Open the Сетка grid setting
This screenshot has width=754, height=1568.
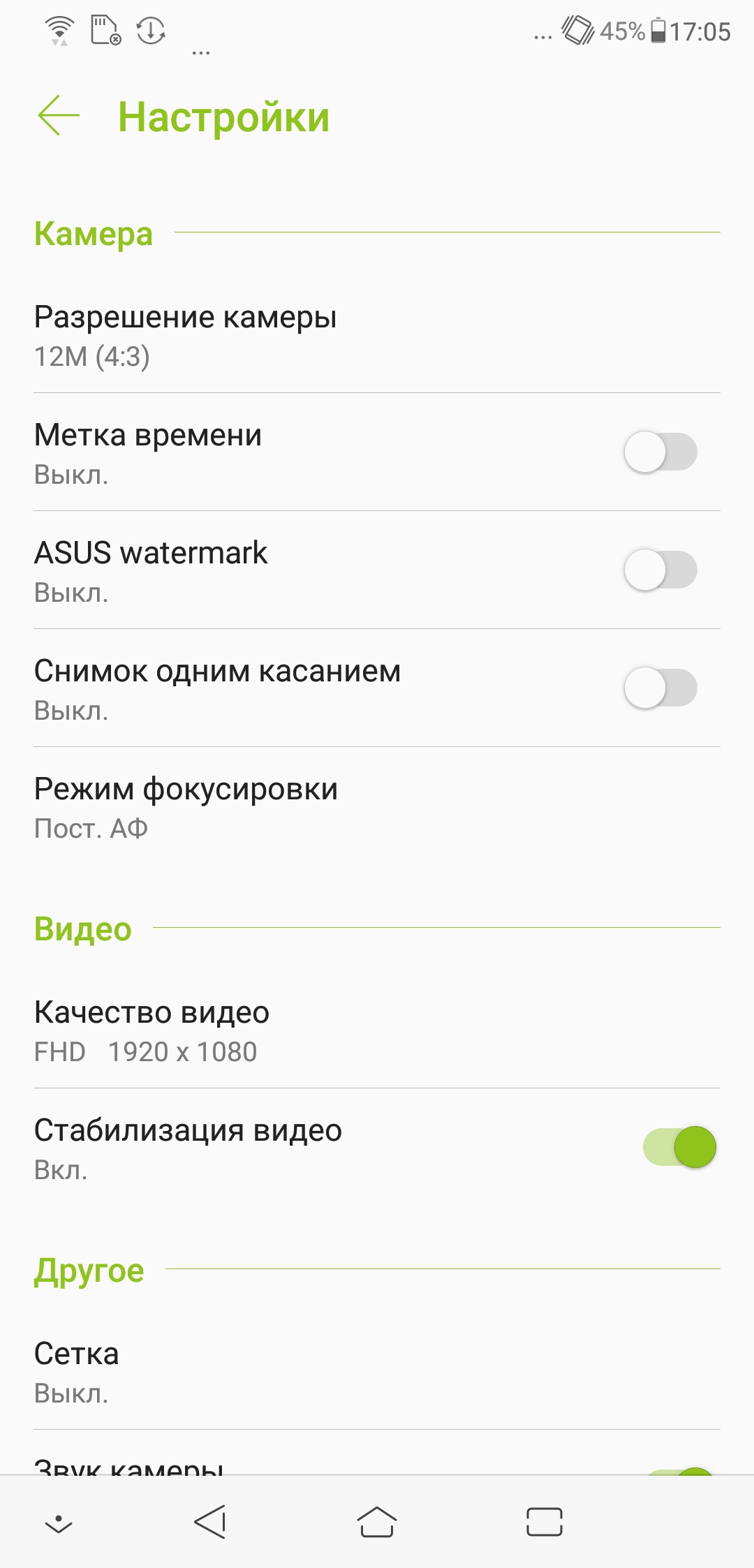click(377, 1372)
